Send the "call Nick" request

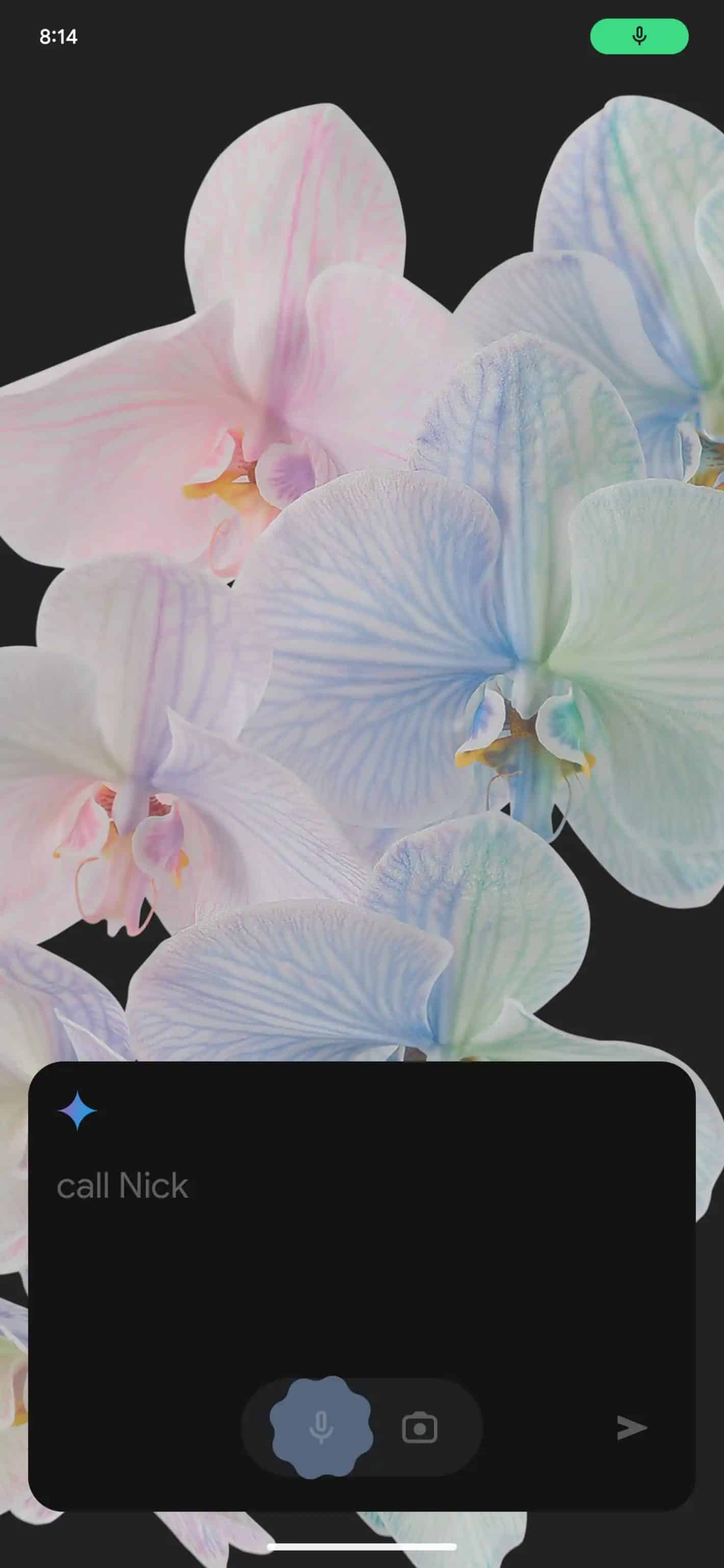click(x=631, y=1428)
